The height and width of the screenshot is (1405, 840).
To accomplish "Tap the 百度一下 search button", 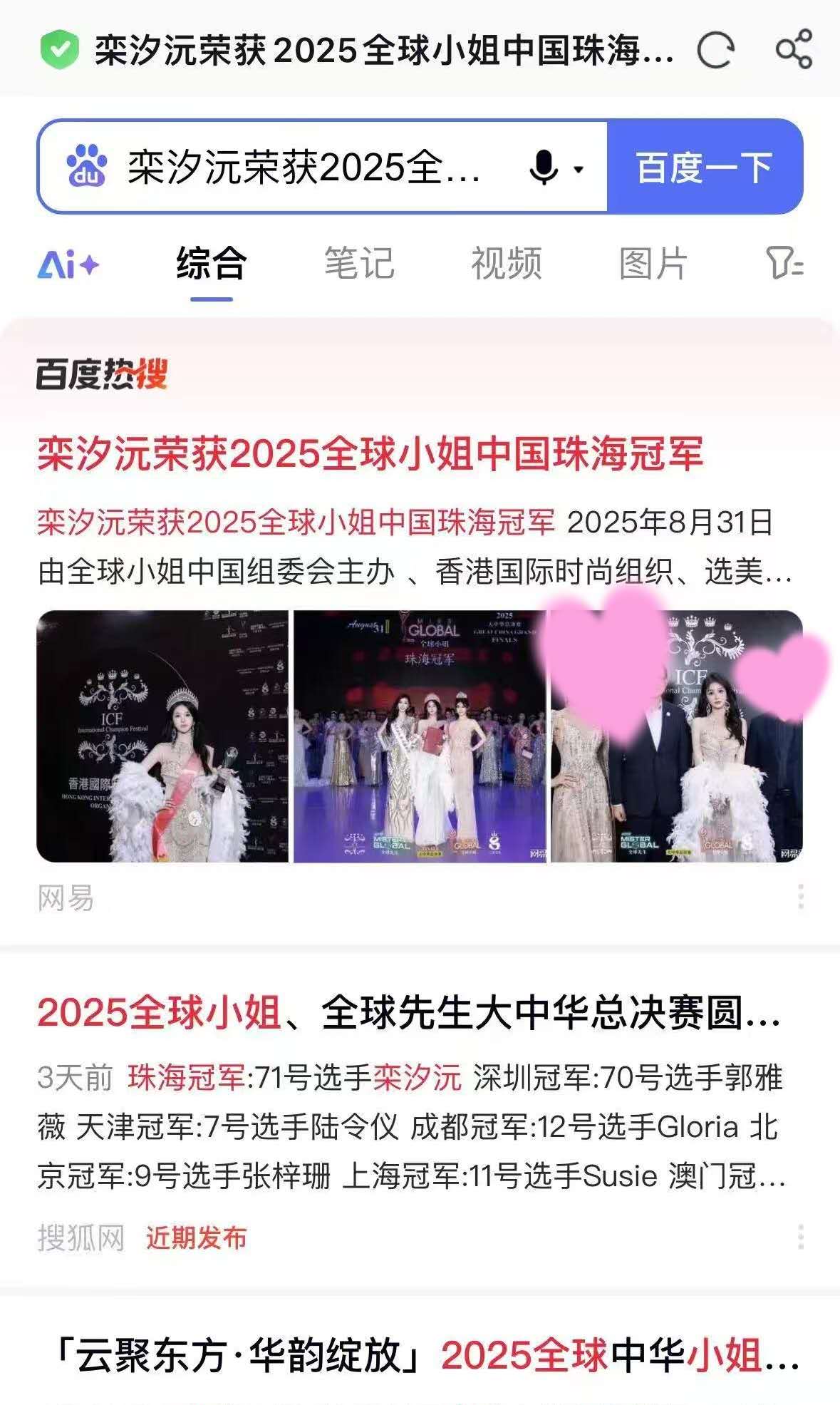I will tap(704, 168).
